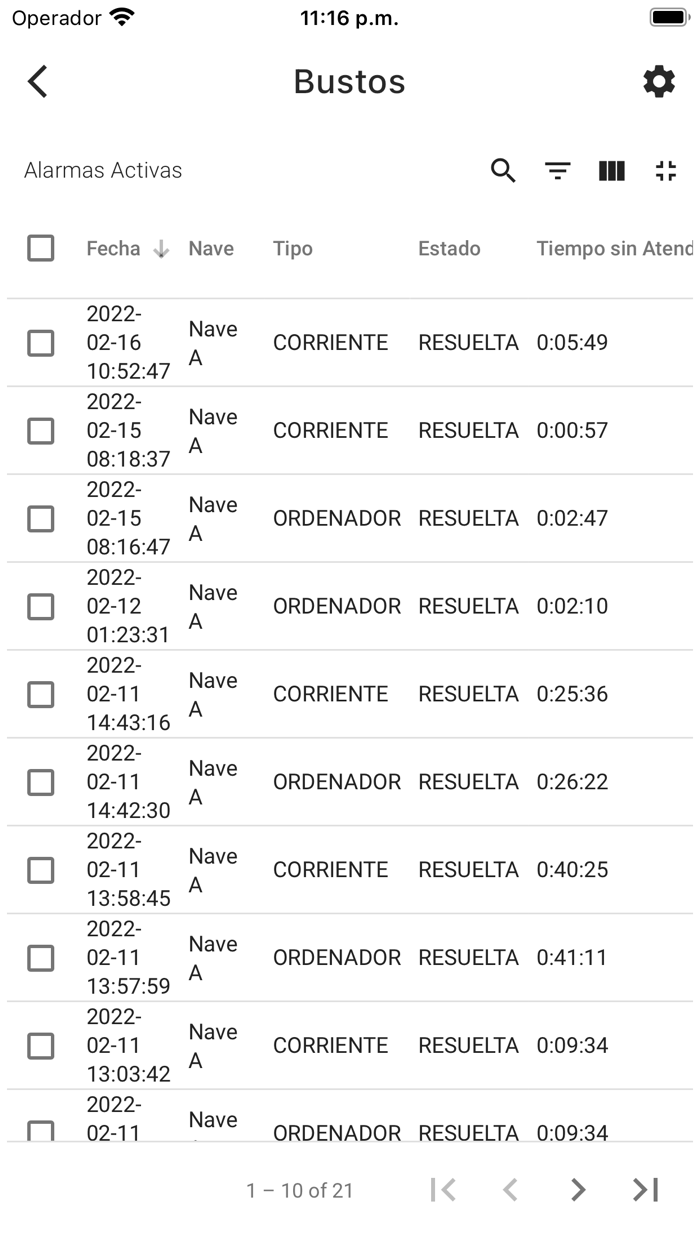The width and height of the screenshot is (700, 1244).
Task: Check the alarm from 2022-02-16 10:52:47
Action: 41,343
